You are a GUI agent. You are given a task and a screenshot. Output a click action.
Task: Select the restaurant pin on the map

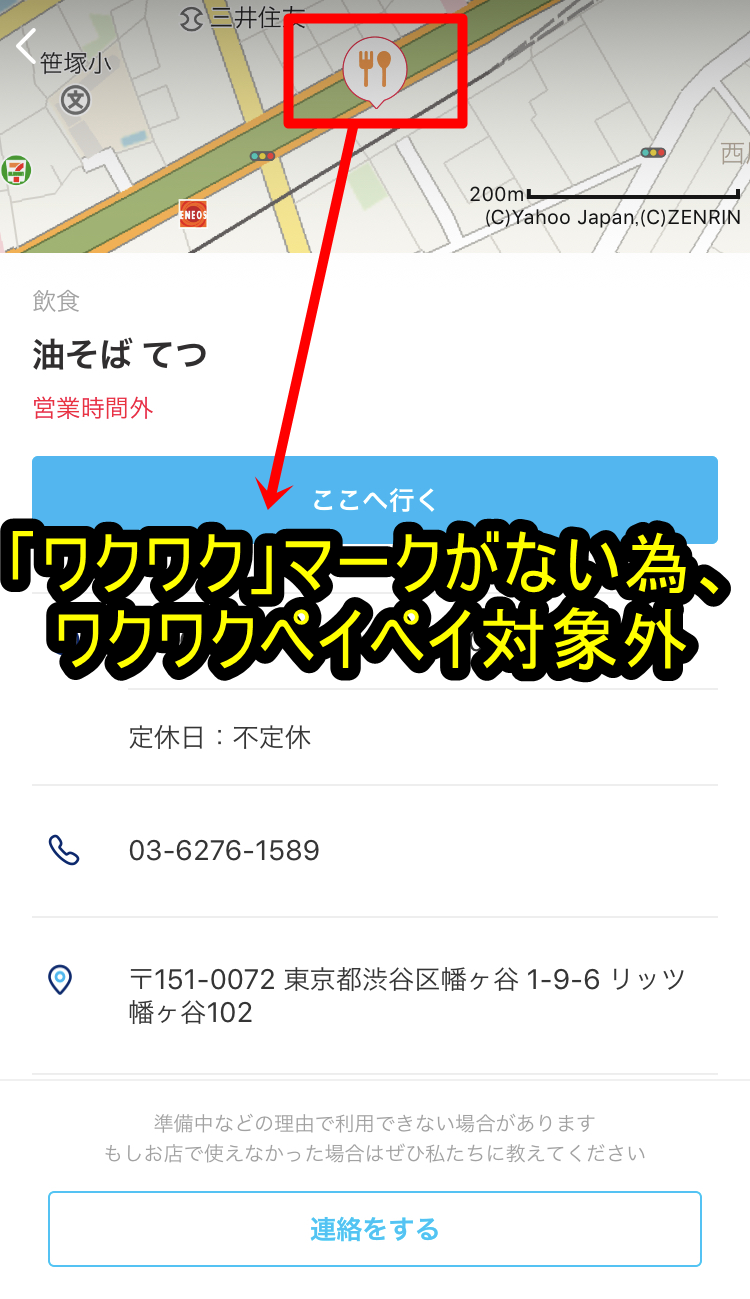[375, 70]
